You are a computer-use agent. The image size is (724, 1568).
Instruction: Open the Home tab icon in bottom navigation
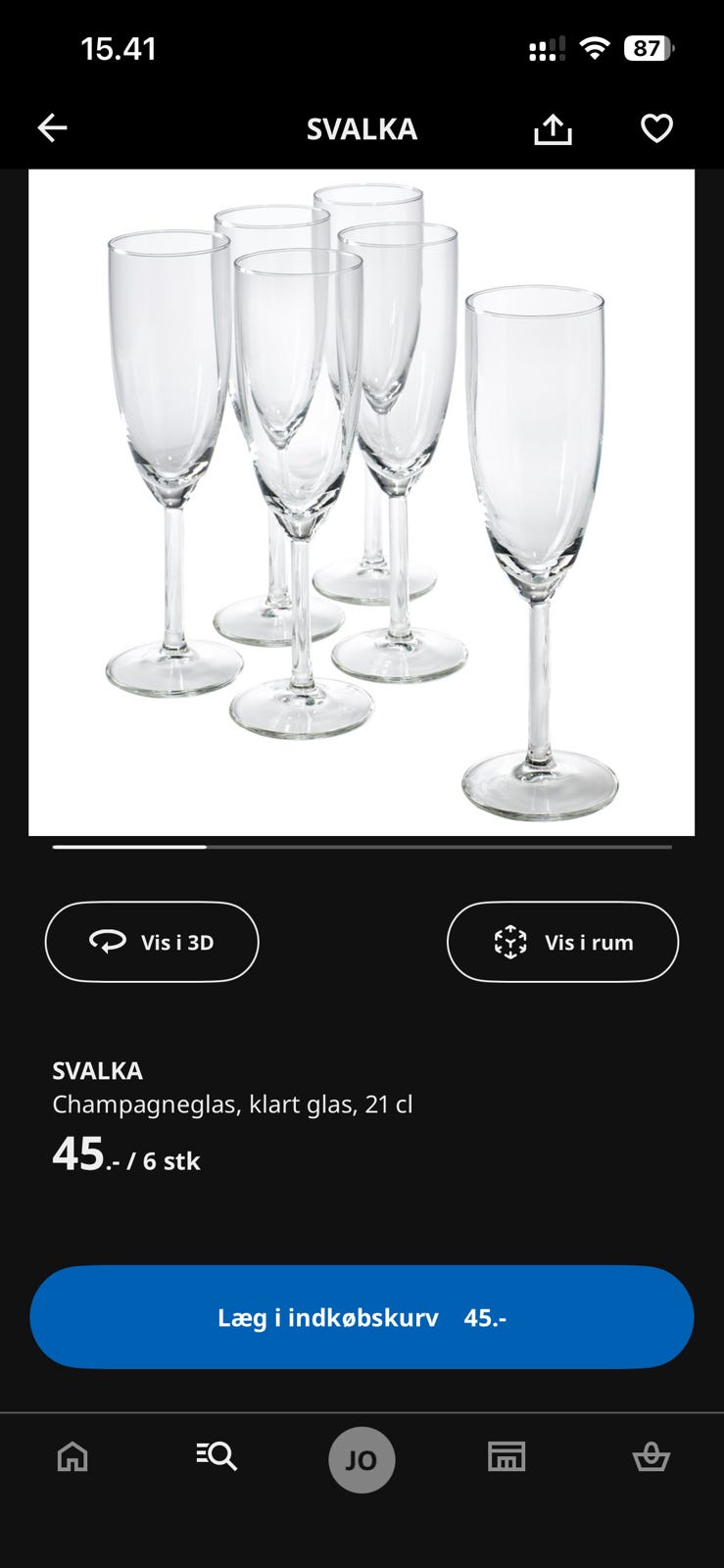[72, 1459]
